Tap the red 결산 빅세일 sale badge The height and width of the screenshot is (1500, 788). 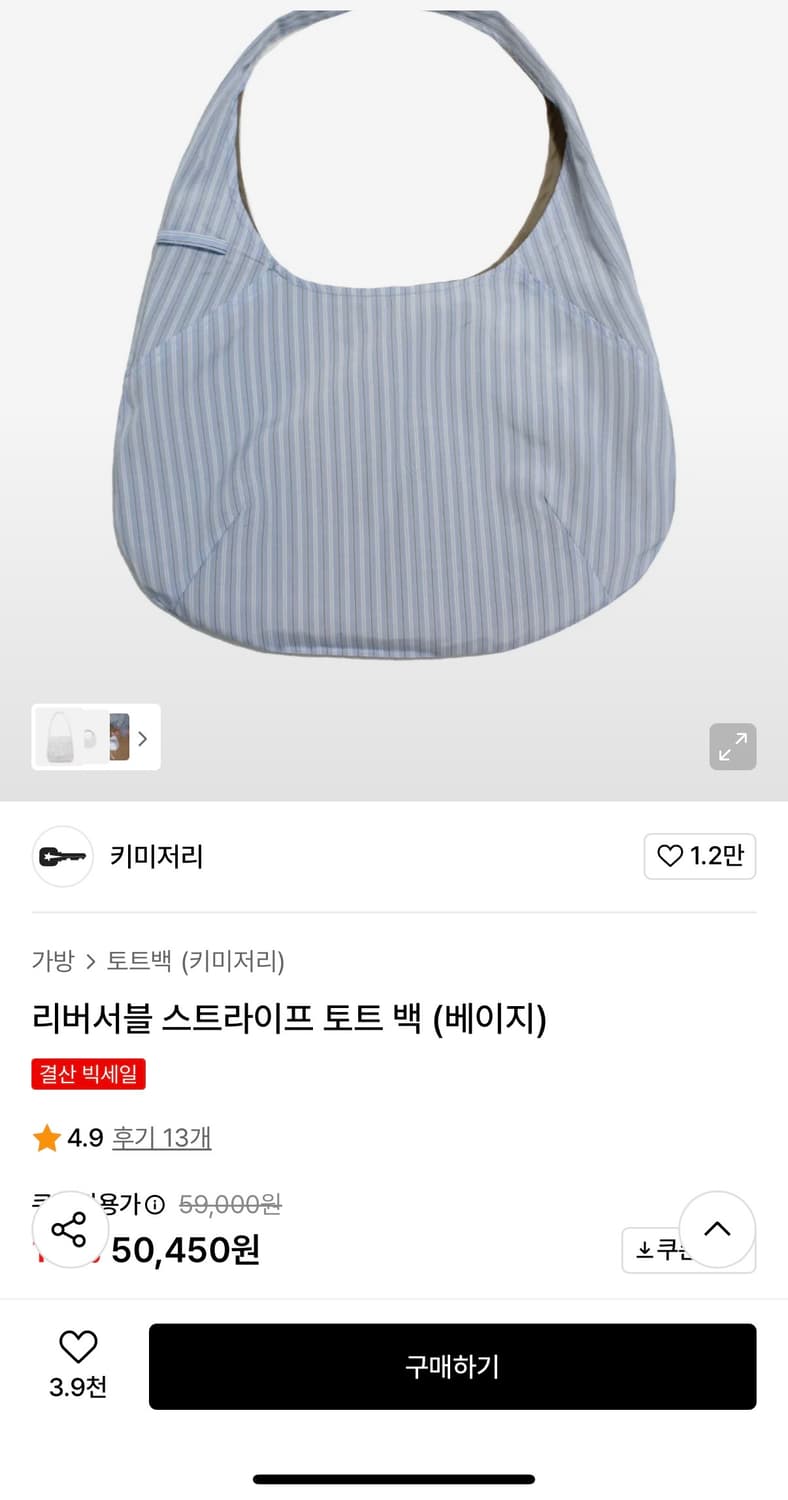tap(88, 1076)
